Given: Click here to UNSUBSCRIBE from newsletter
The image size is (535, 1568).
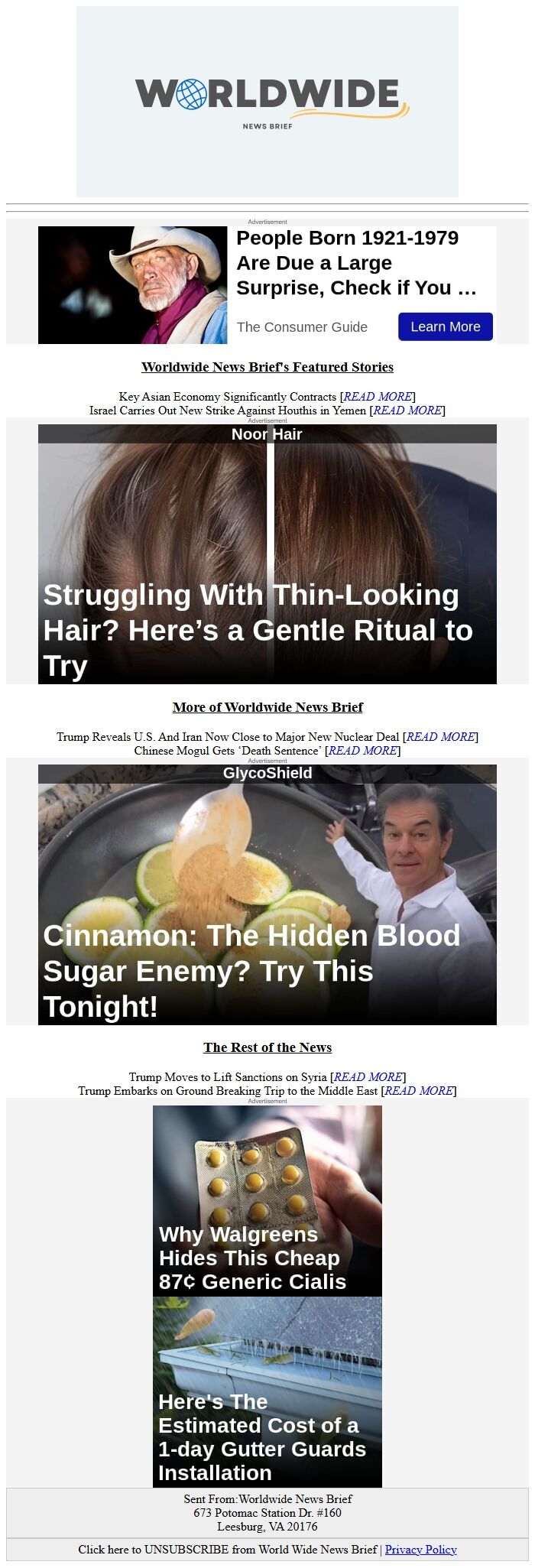Looking at the screenshot, I should coord(227,1550).
